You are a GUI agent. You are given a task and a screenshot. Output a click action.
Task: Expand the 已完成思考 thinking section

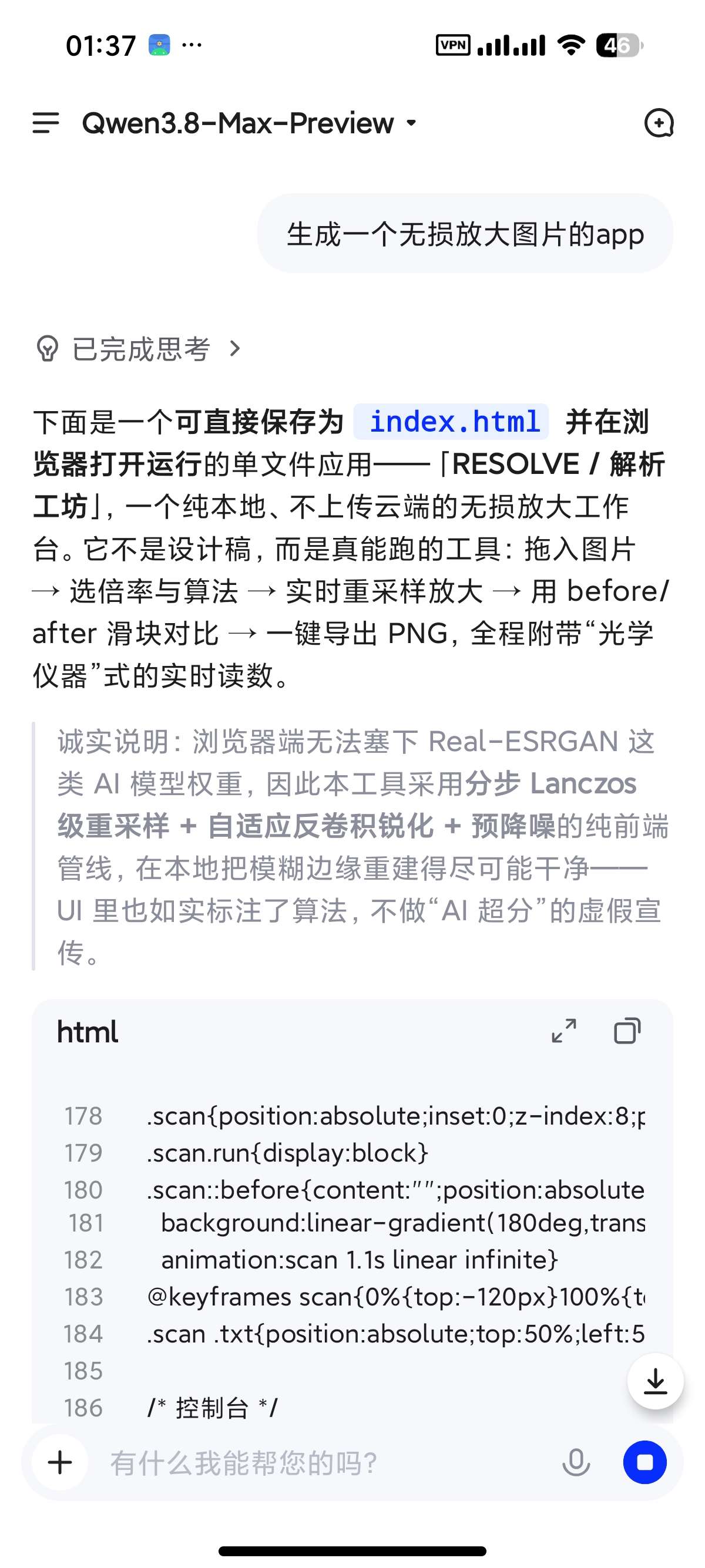(139, 349)
